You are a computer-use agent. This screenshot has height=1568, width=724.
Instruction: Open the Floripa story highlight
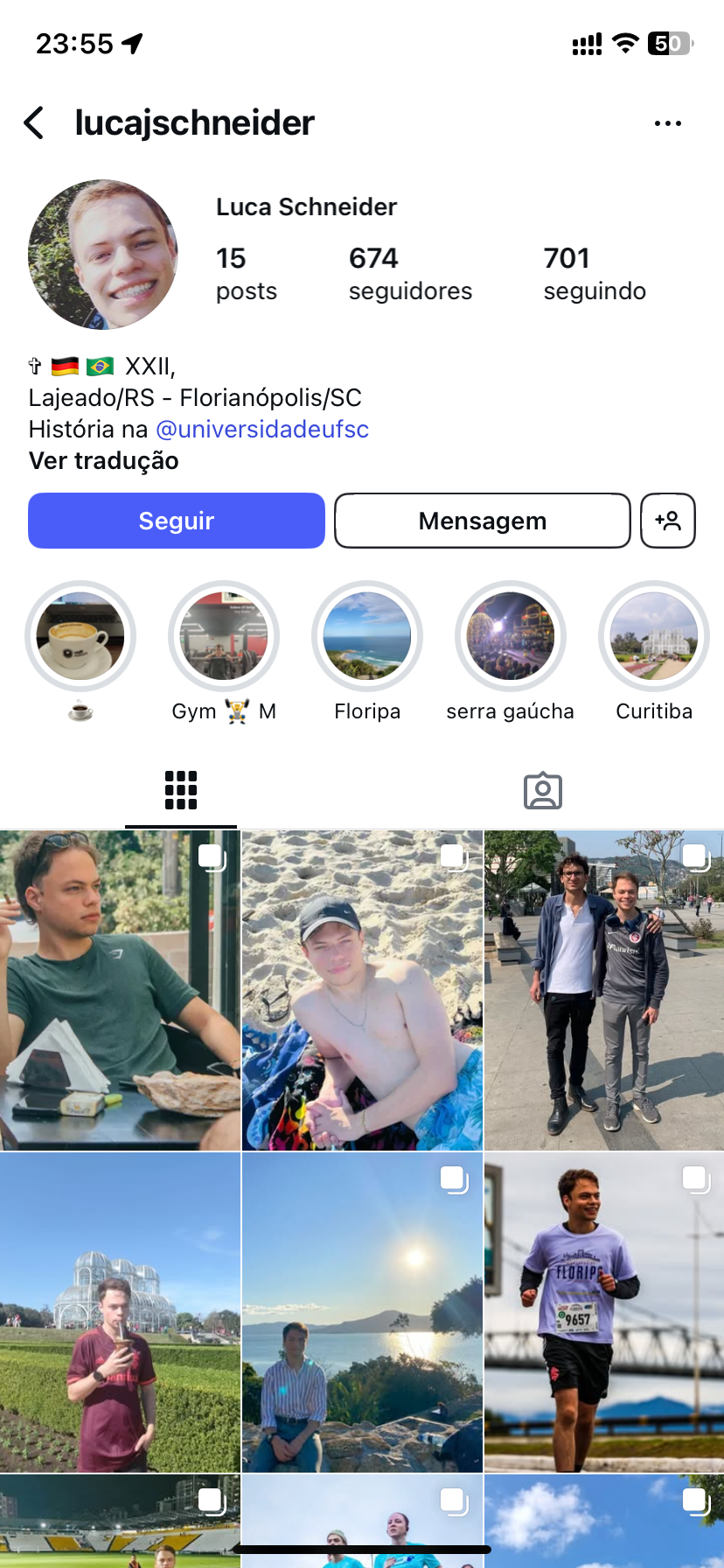tap(367, 636)
